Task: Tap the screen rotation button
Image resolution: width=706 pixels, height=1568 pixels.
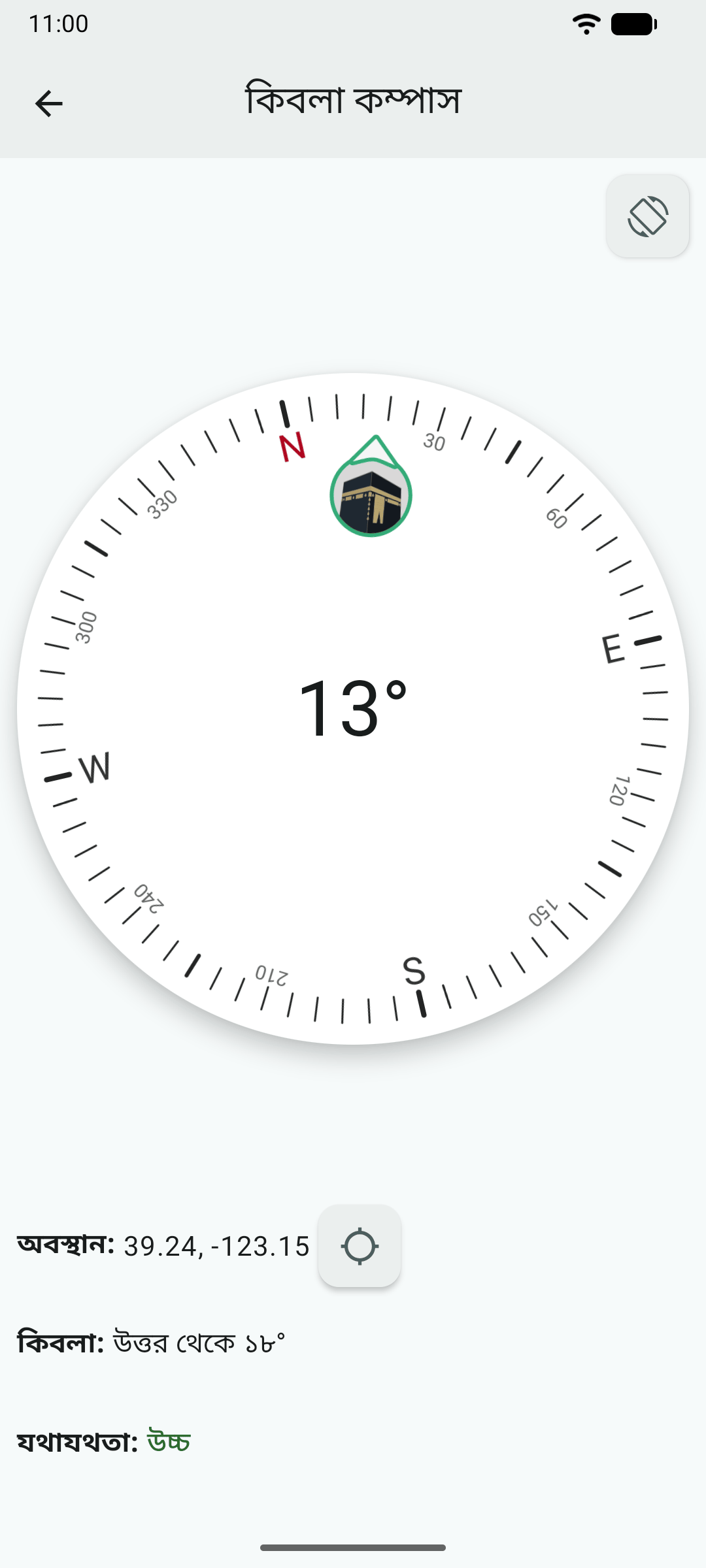Action: [647, 216]
